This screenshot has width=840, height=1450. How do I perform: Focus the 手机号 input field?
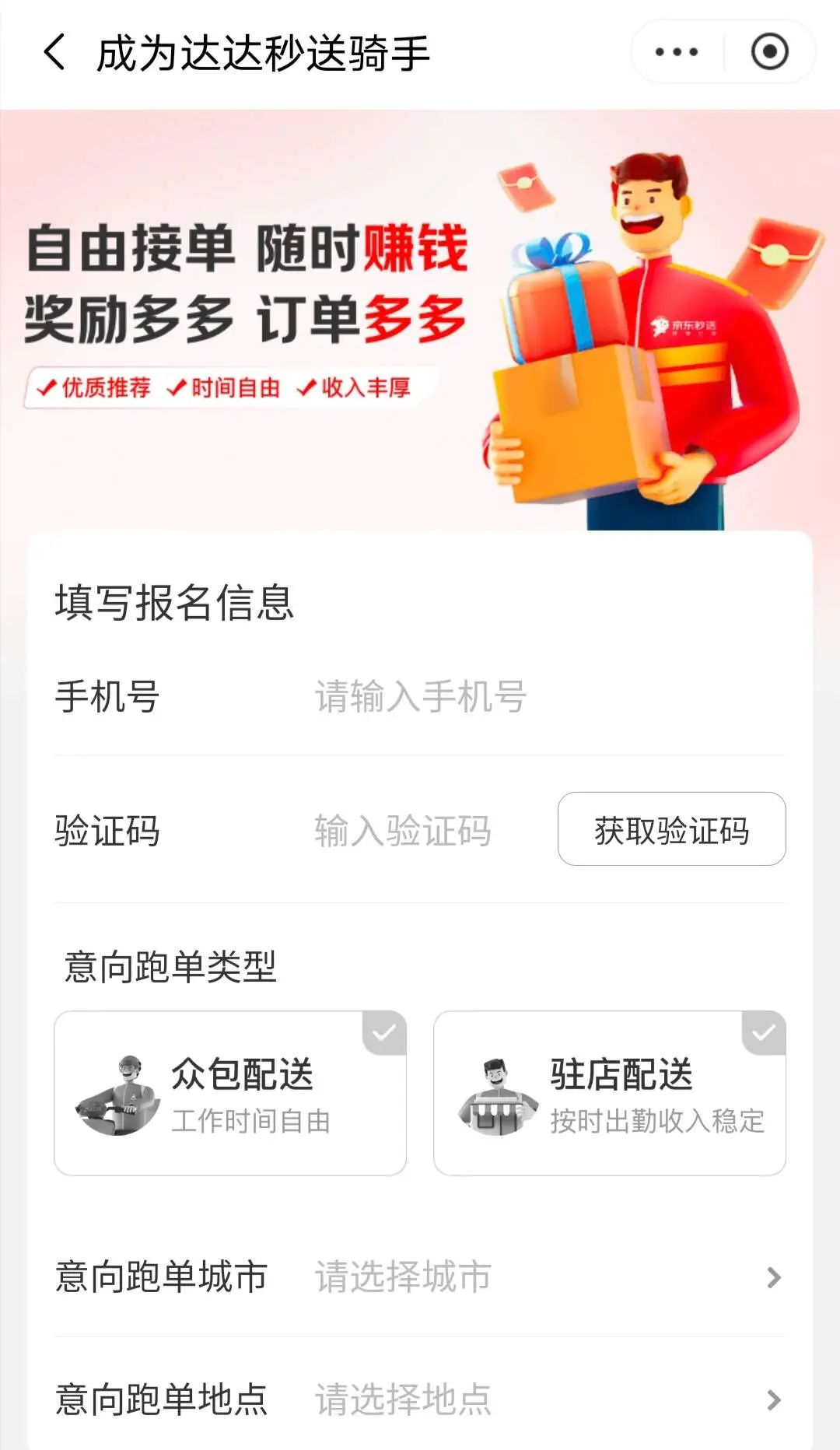[x=544, y=696]
